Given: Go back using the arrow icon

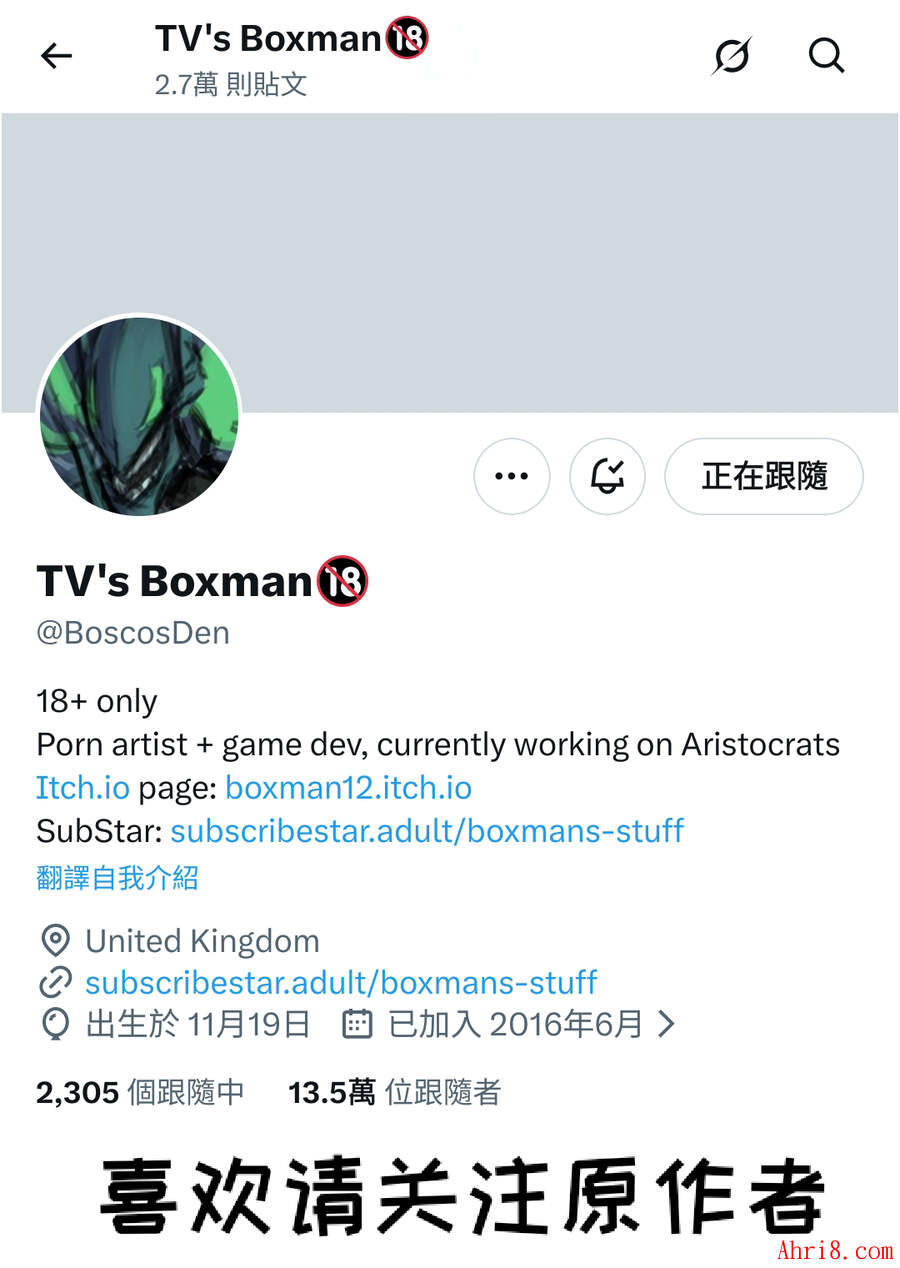Looking at the screenshot, I should tap(56, 56).
